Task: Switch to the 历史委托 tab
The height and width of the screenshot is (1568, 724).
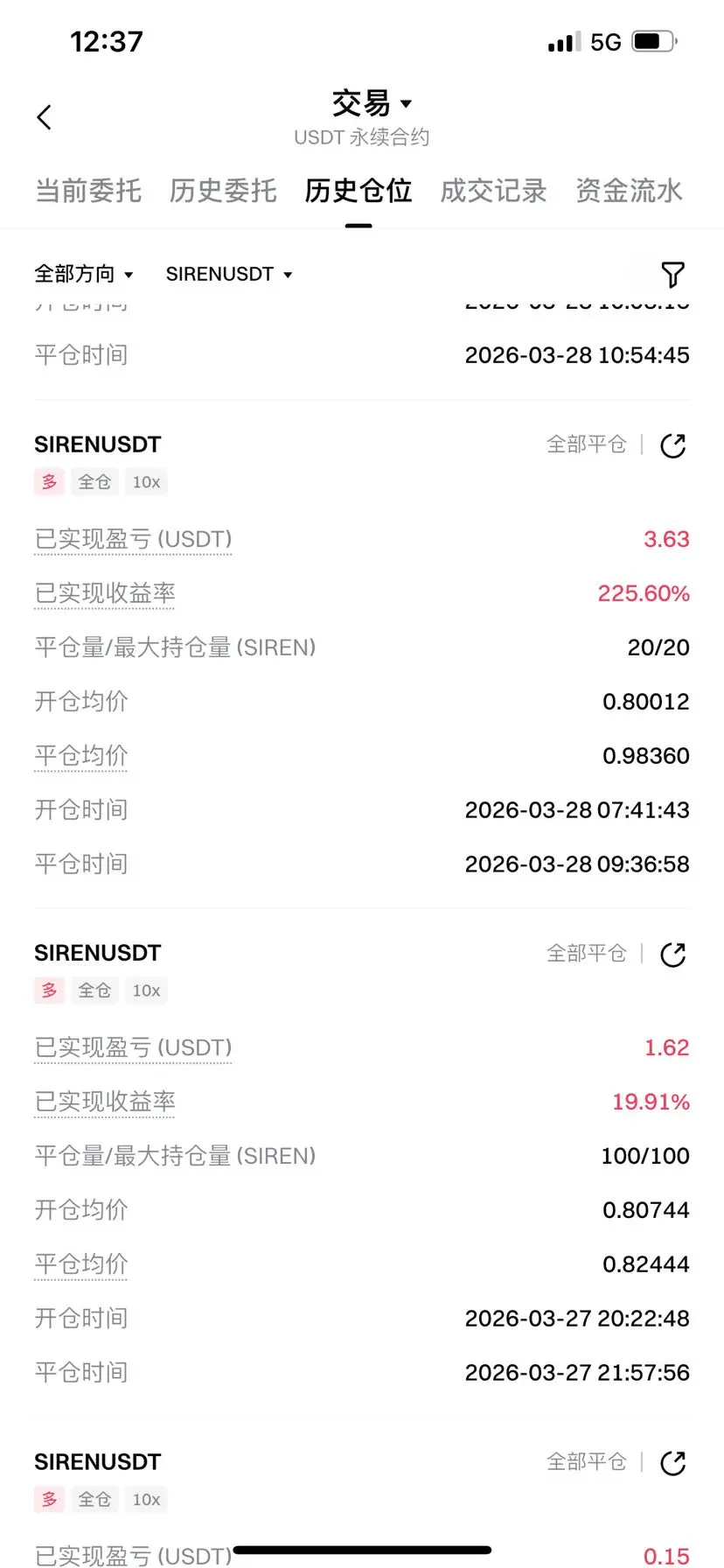Action: point(223,191)
